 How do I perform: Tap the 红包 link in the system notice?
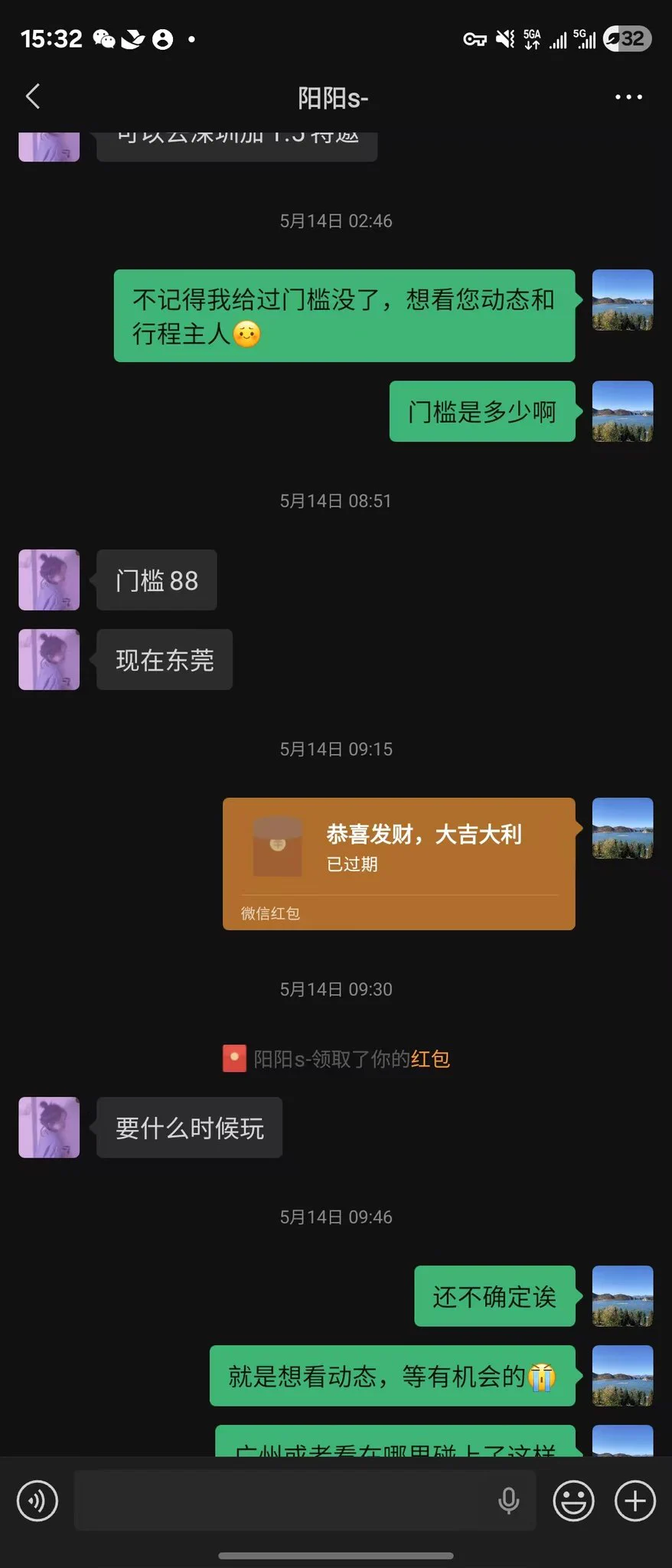pyautogui.click(x=430, y=1059)
